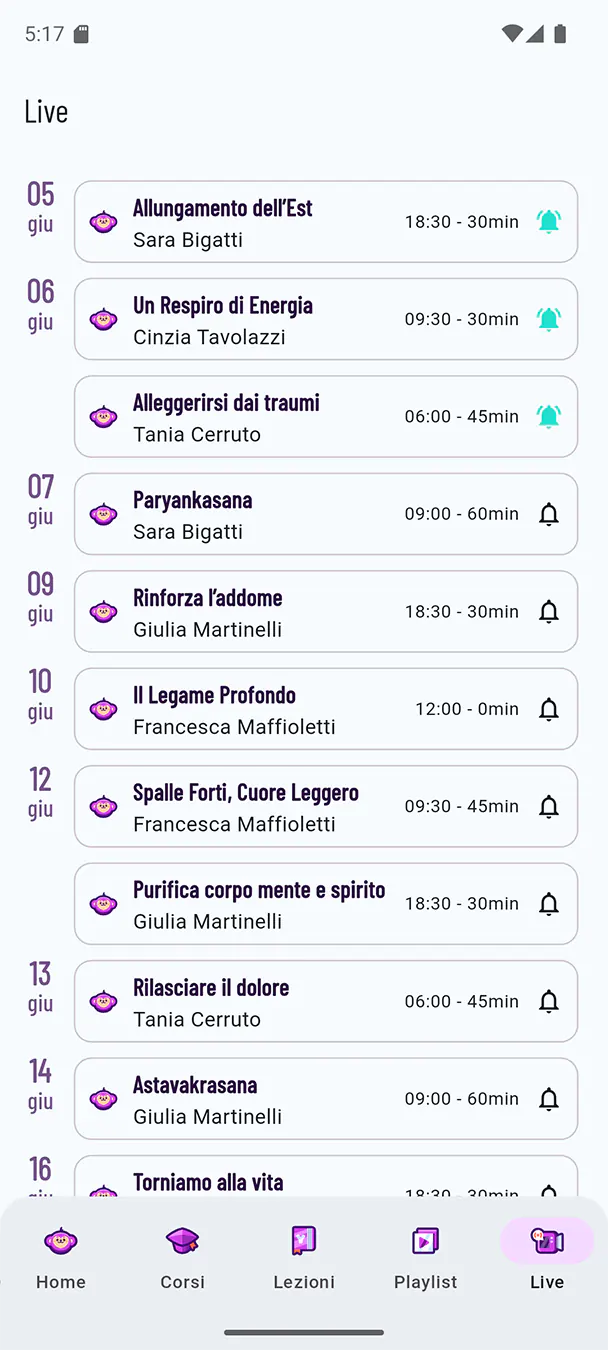Set a reminder bell for Astavakrasana
608x1350 pixels.
point(548,1099)
